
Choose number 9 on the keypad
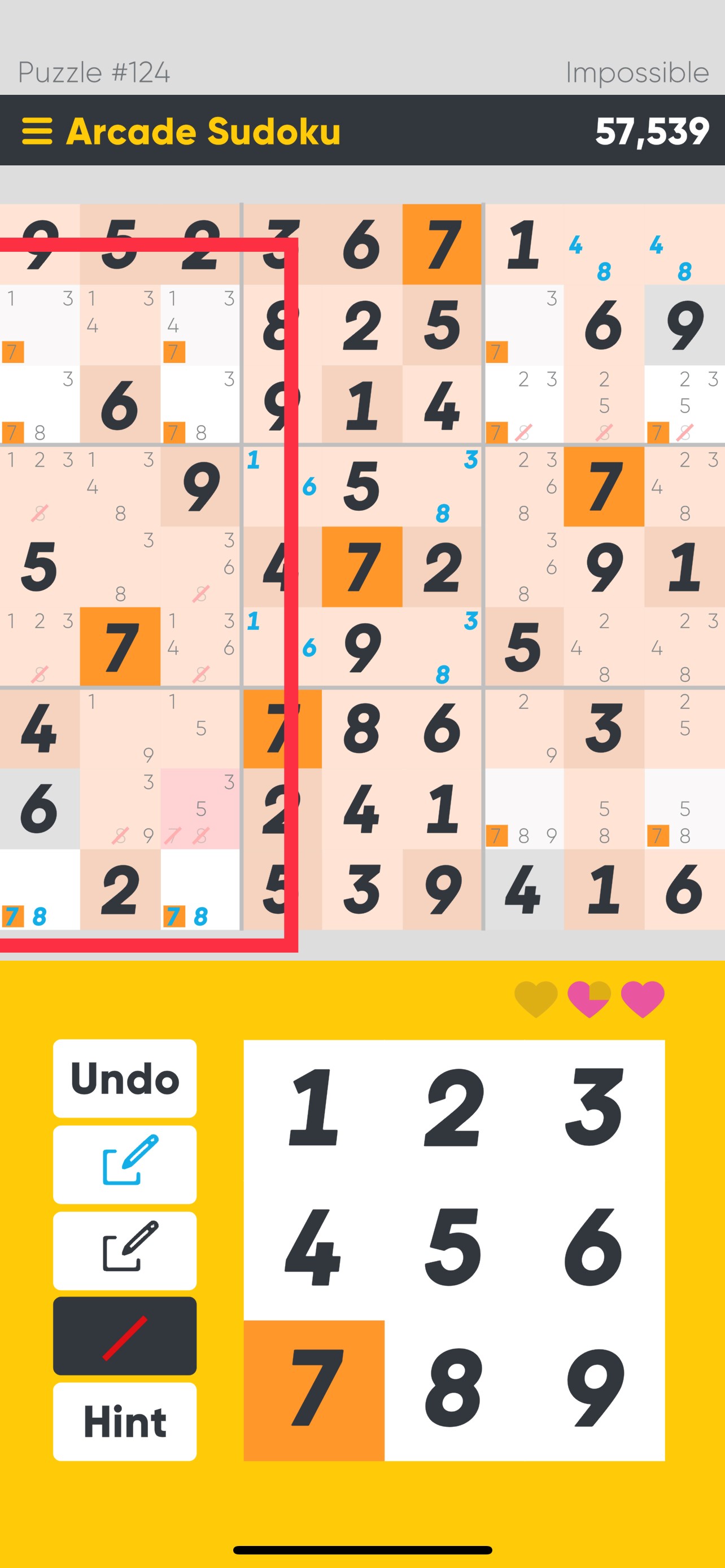[x=595, y=1390]
